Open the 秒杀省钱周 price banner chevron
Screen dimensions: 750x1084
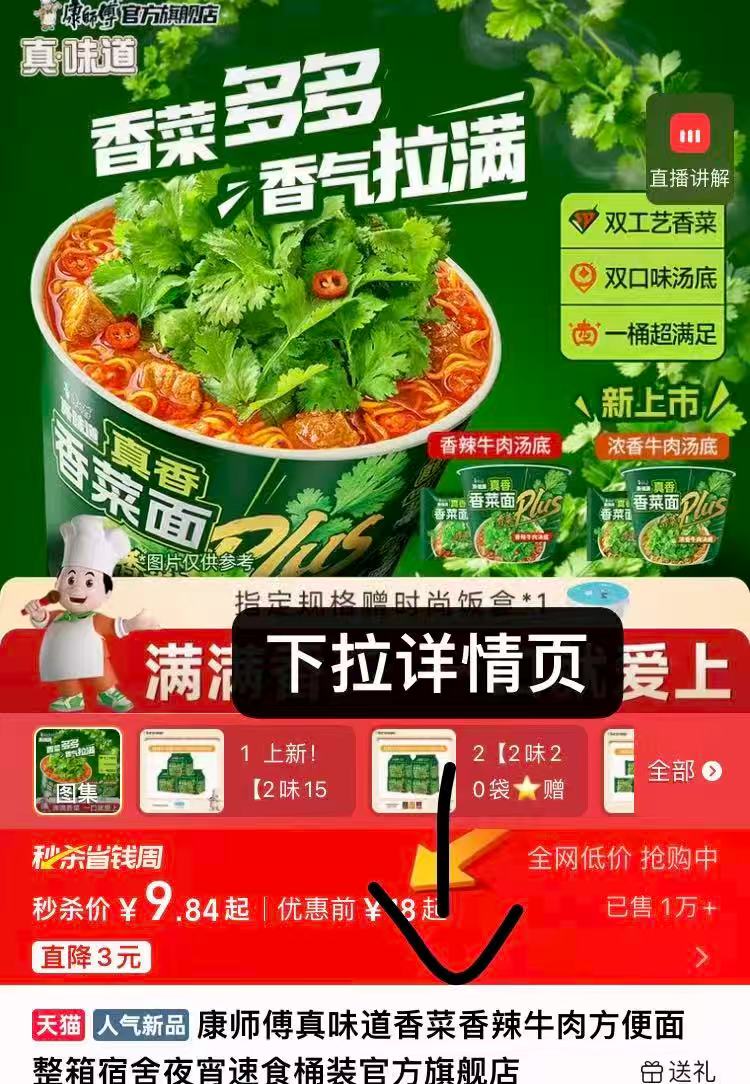point(701,957)
